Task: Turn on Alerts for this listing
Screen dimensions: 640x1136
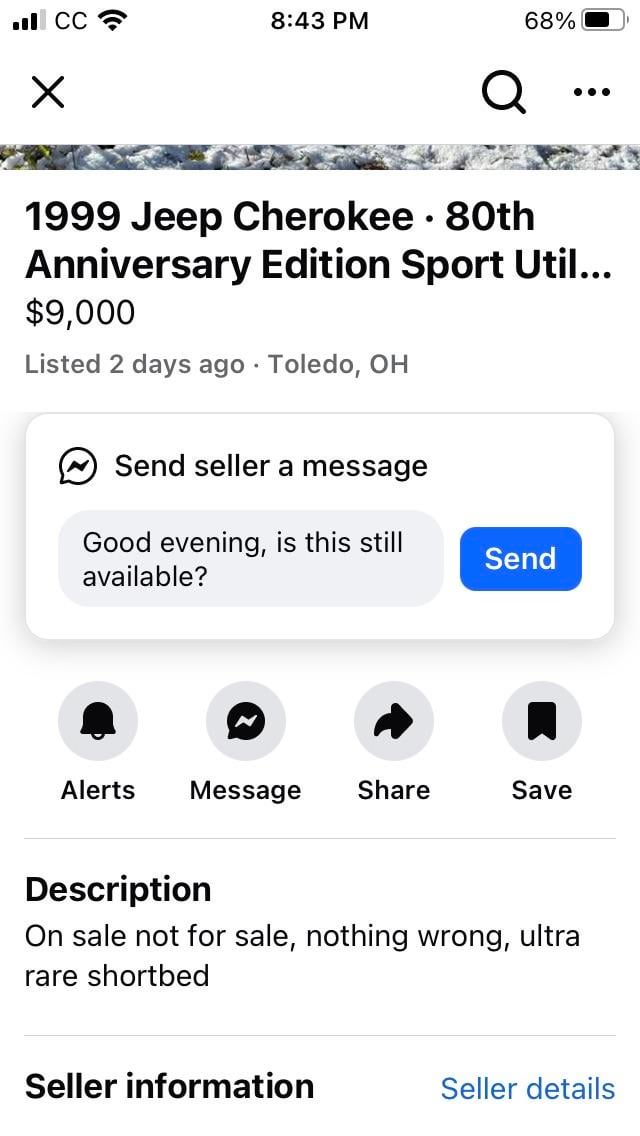Action: (98, 721)
